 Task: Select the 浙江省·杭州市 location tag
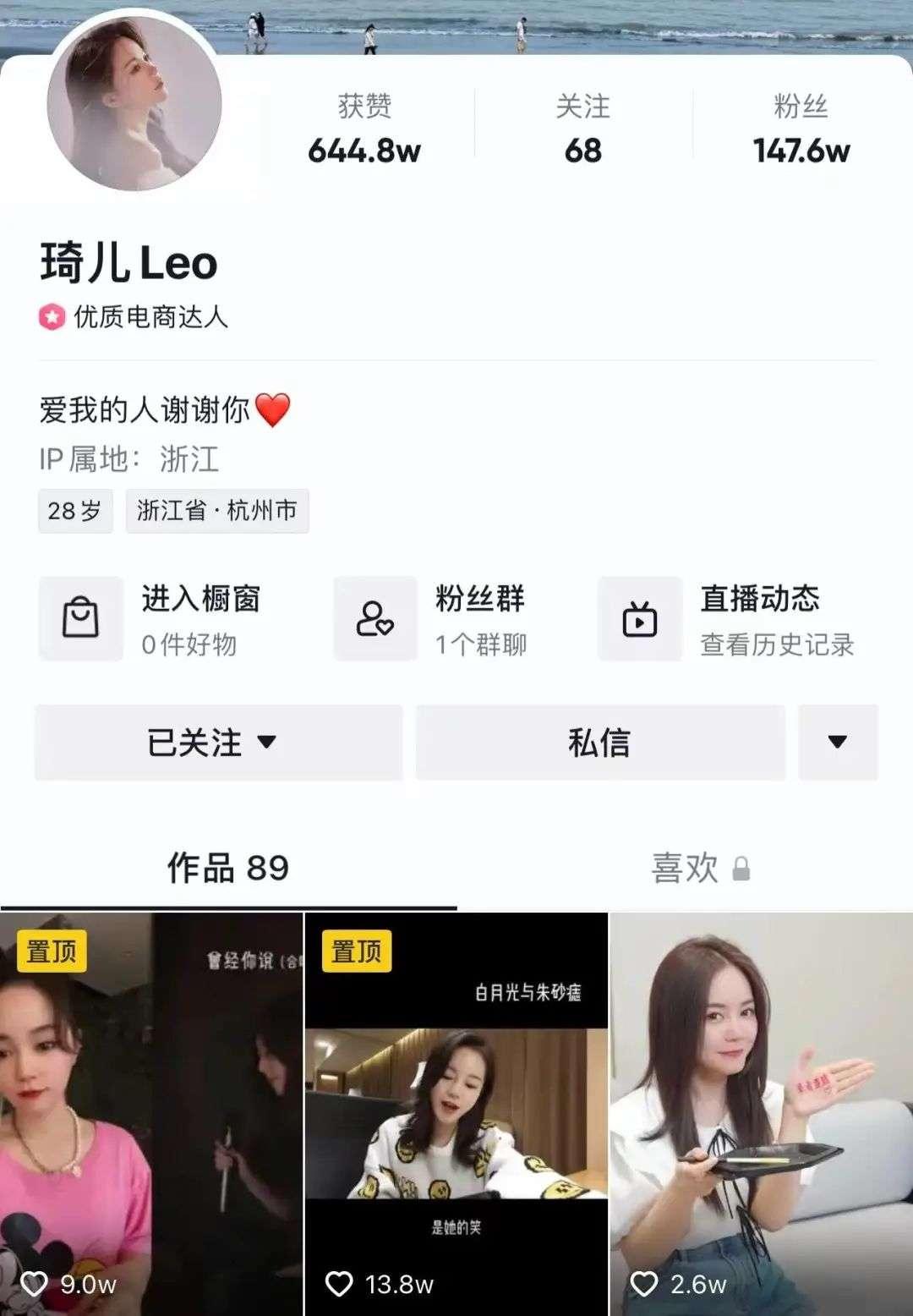(218, 511)
